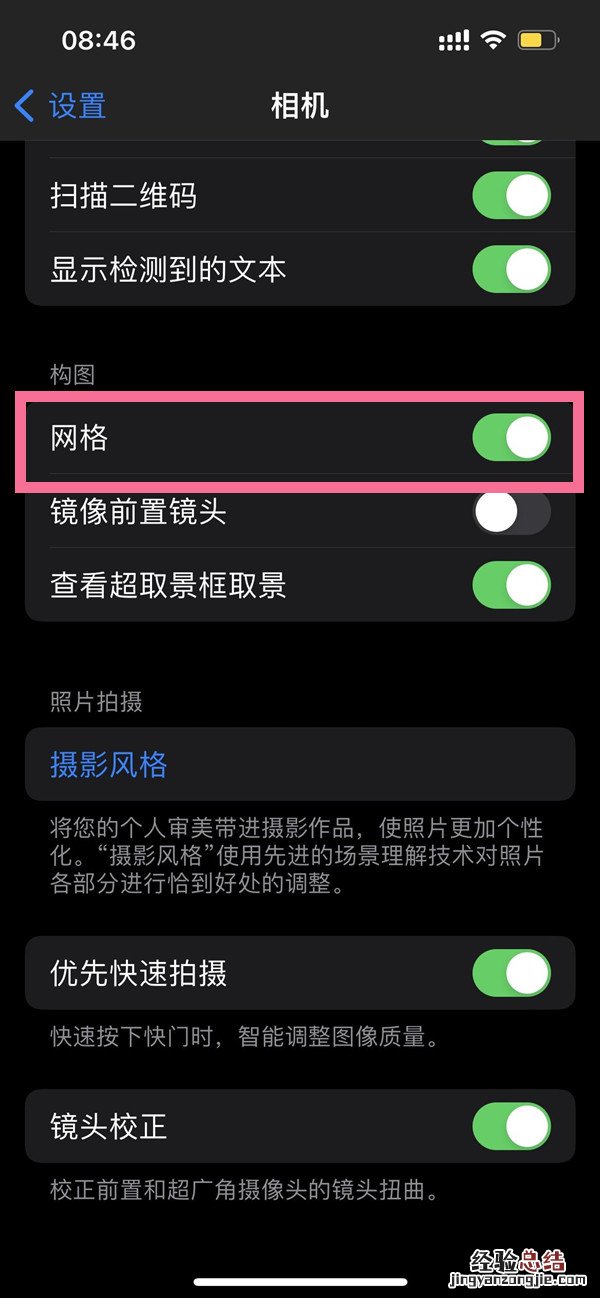
Task: Disable 优先快速拍摄 toggle
Action: click(x=511, y=973)
